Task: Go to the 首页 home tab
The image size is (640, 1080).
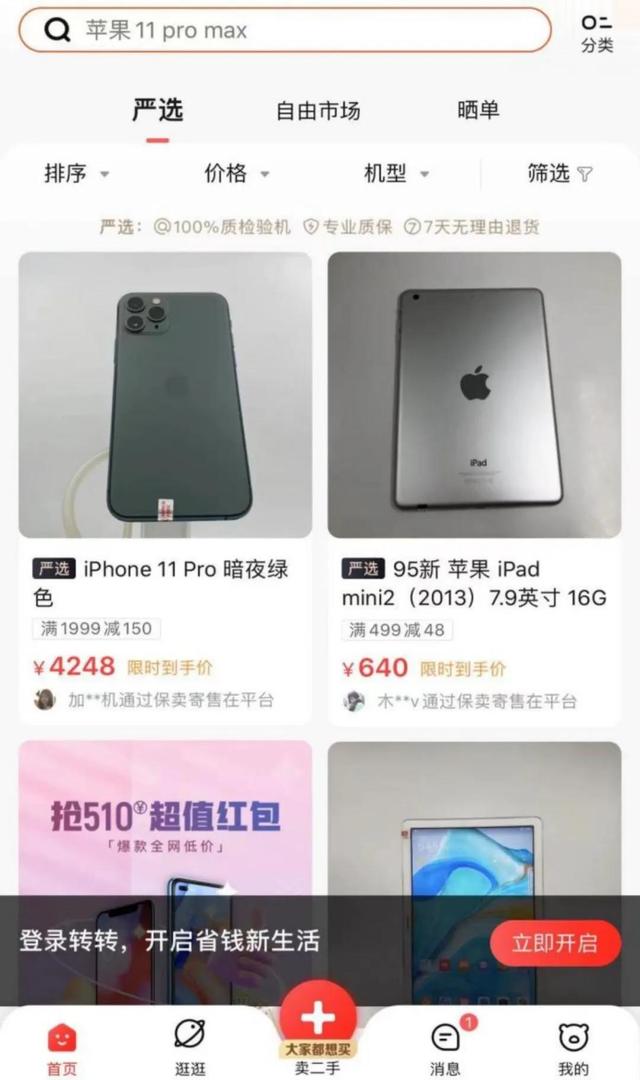Action: click(61, 1048)
